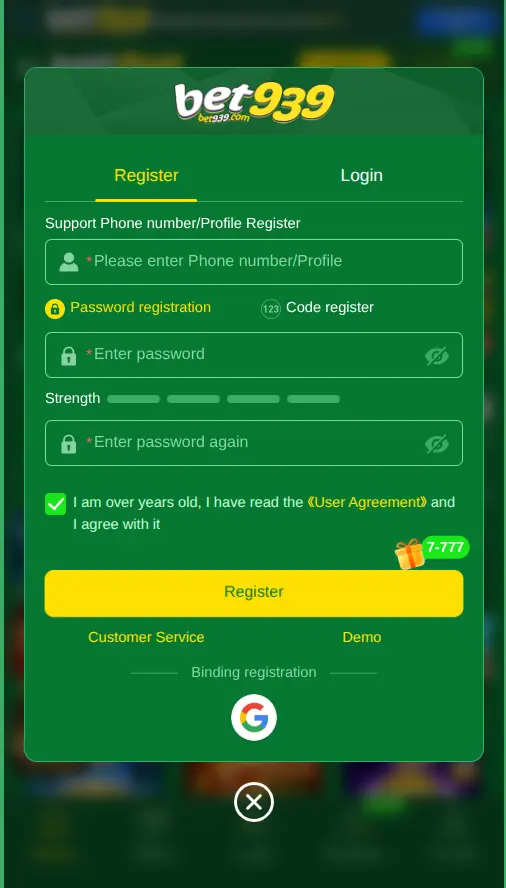The width and height of the screenshot is (506, 888).
Task: Select the Register tab
Action: coord(146,176)
